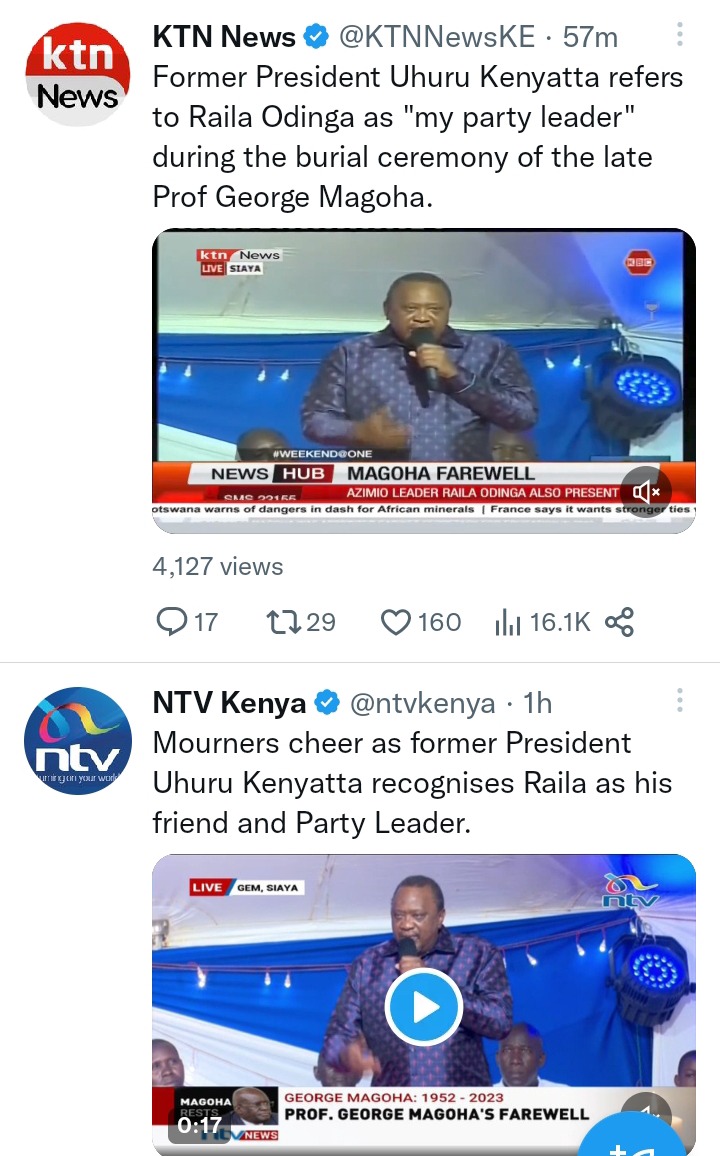The image size is (720, 1156).
Task: Open the KTN News account name
Action: pos(224,38)
